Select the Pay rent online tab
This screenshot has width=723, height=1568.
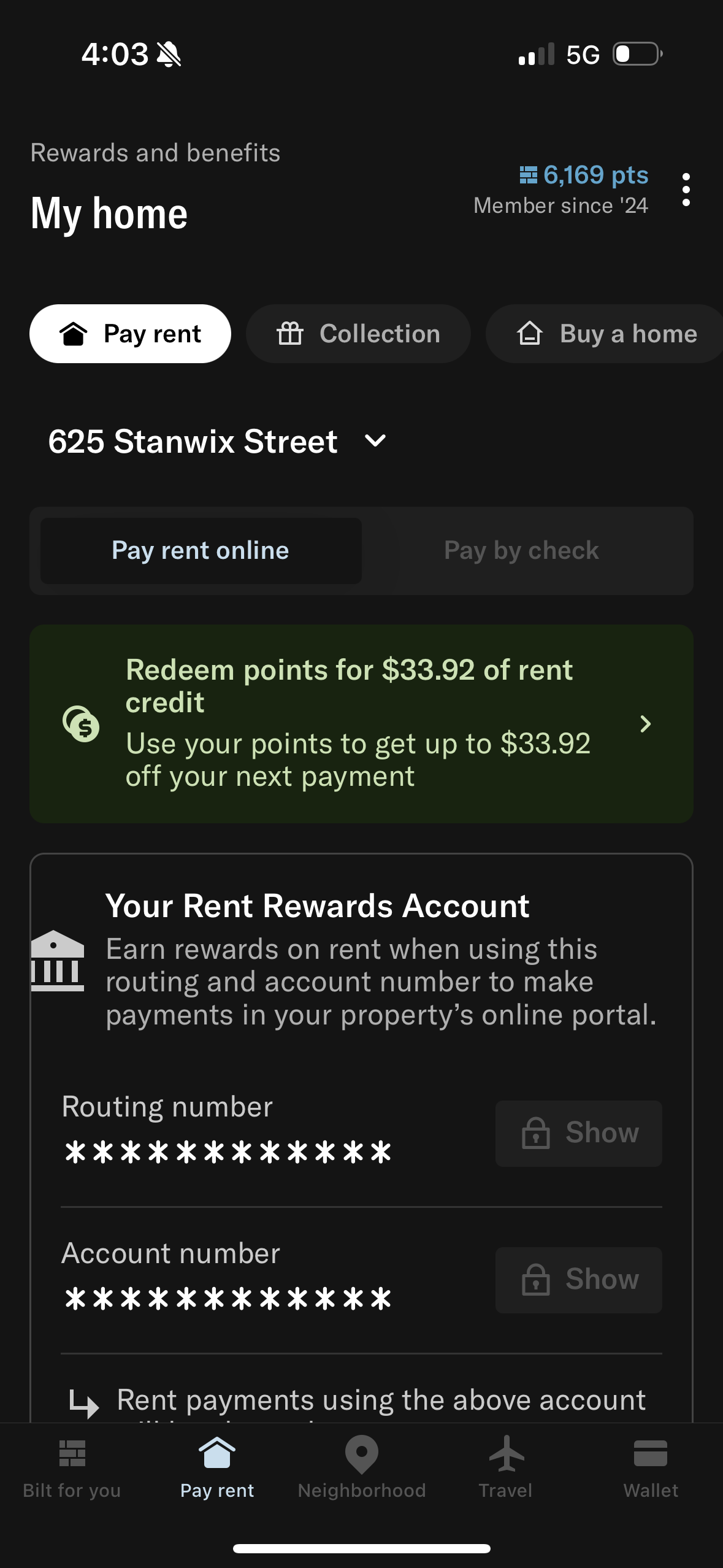click(201, 550)
